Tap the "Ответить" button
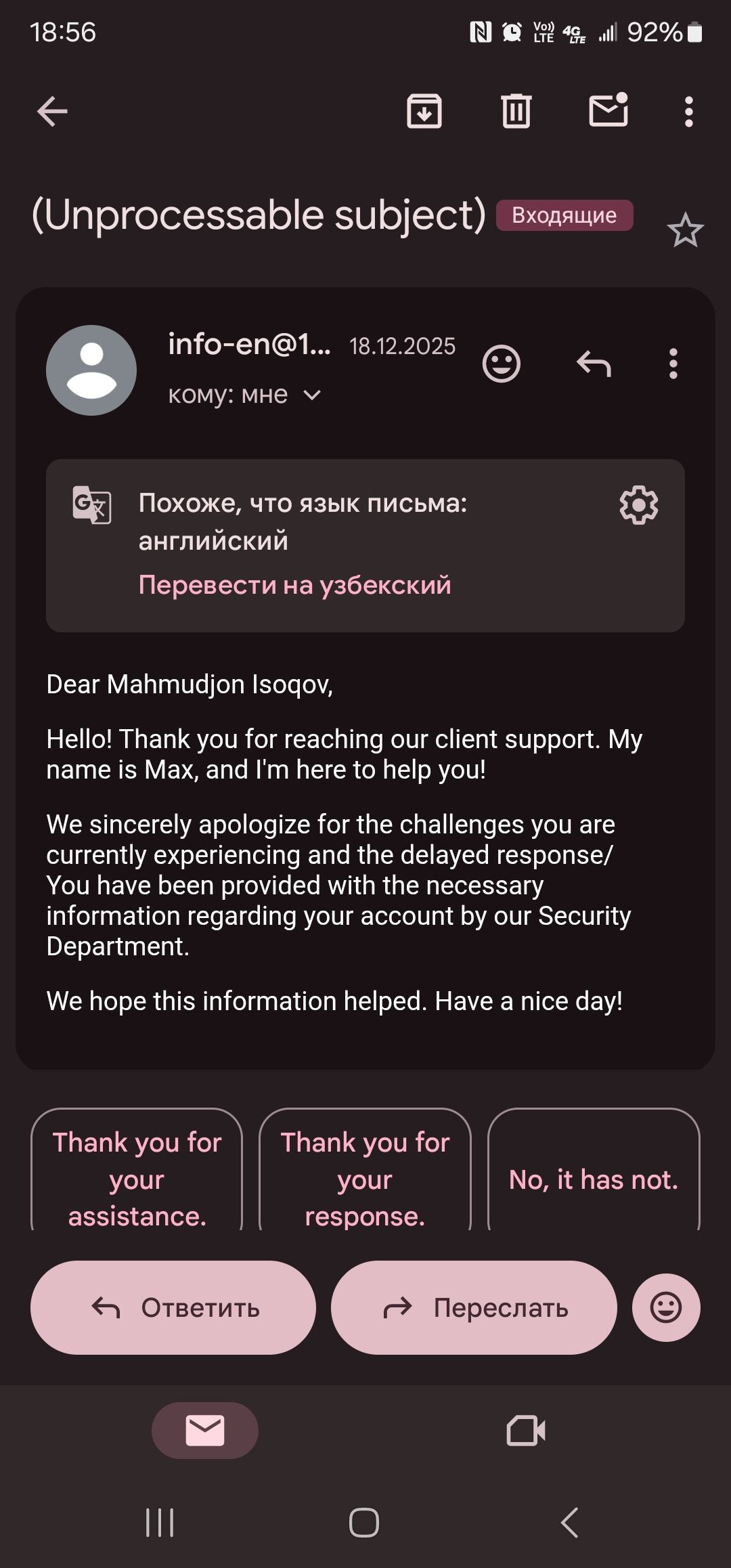Screen dimensions: 731x1568 [173, 1308]
